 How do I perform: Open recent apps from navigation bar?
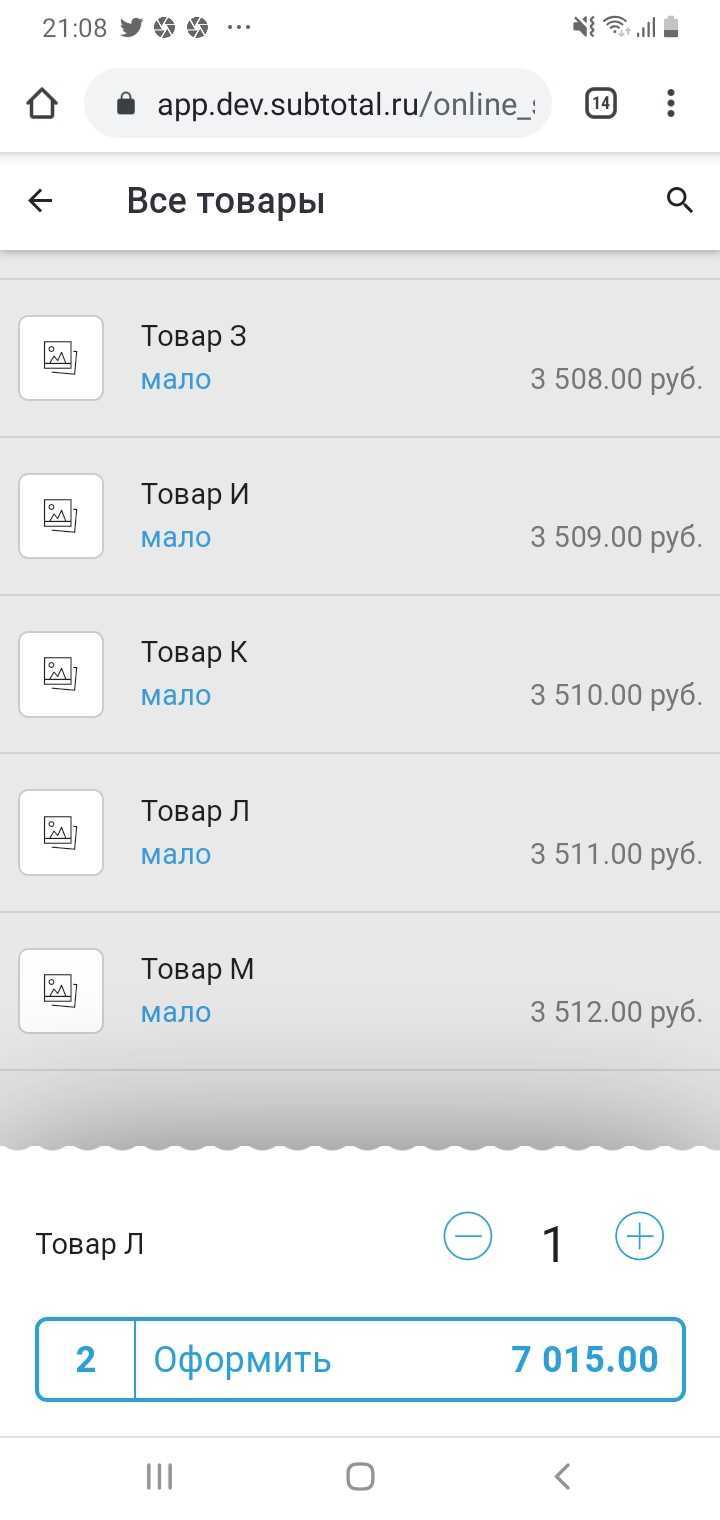[x=160, y=1476]
